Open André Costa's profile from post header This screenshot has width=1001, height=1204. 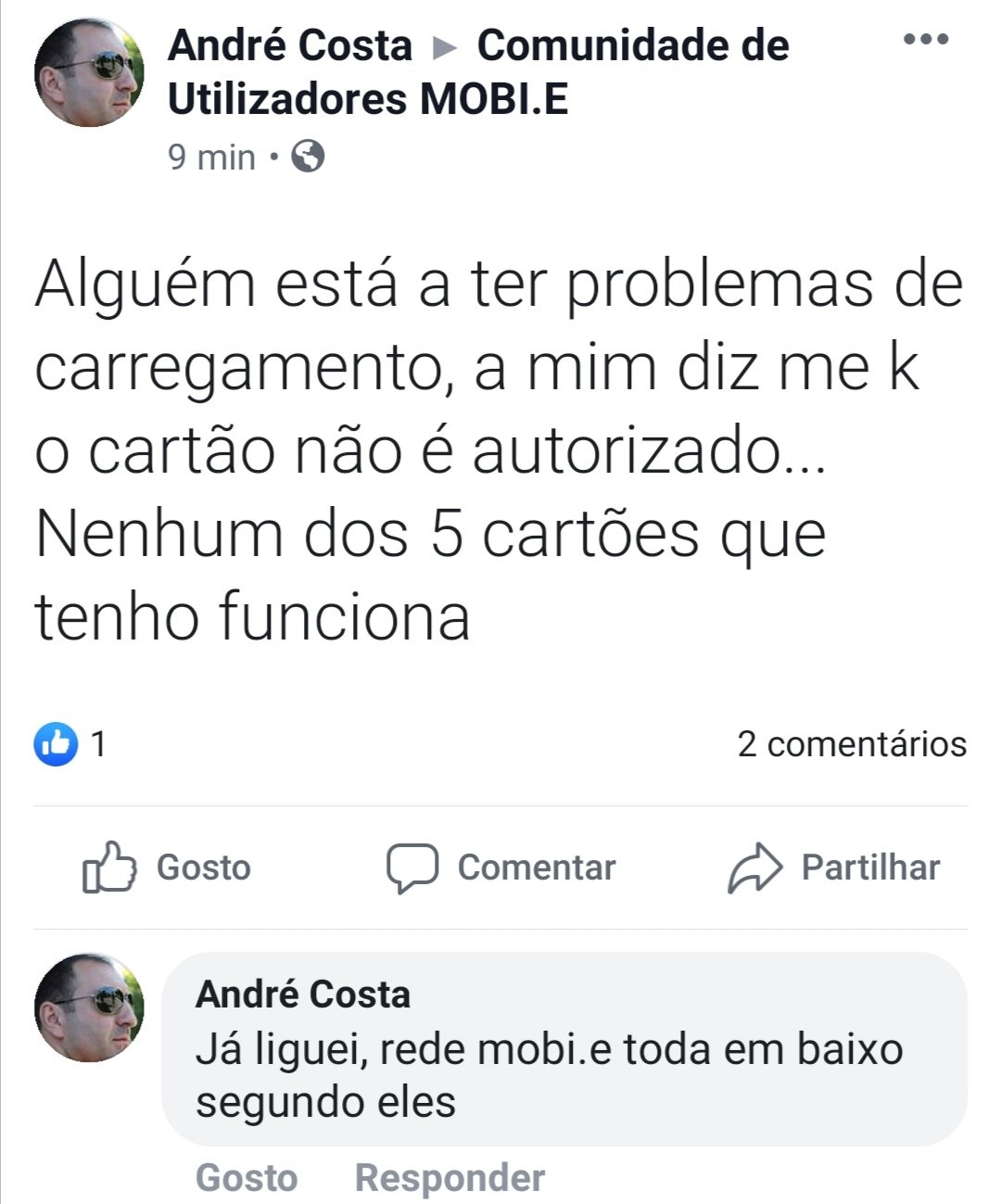(289, 45)
